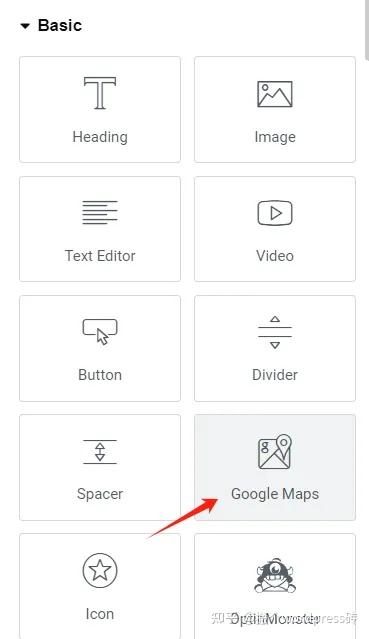The width and height of the screenshot is (369, 639).
Task: Tap the Button widget
Action: (x=100, y=348)
